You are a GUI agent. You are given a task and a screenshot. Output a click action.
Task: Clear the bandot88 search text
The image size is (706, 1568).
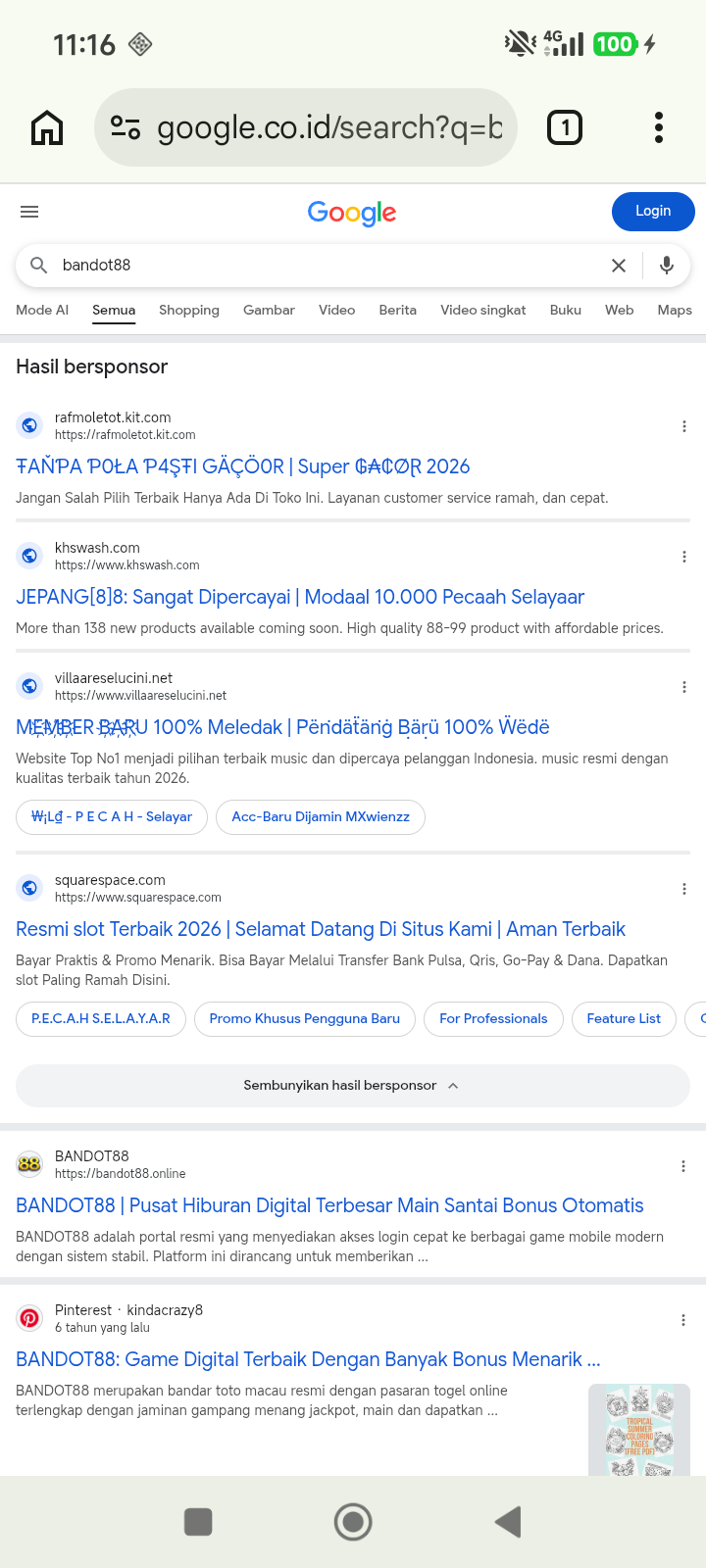tap(619, 266)
